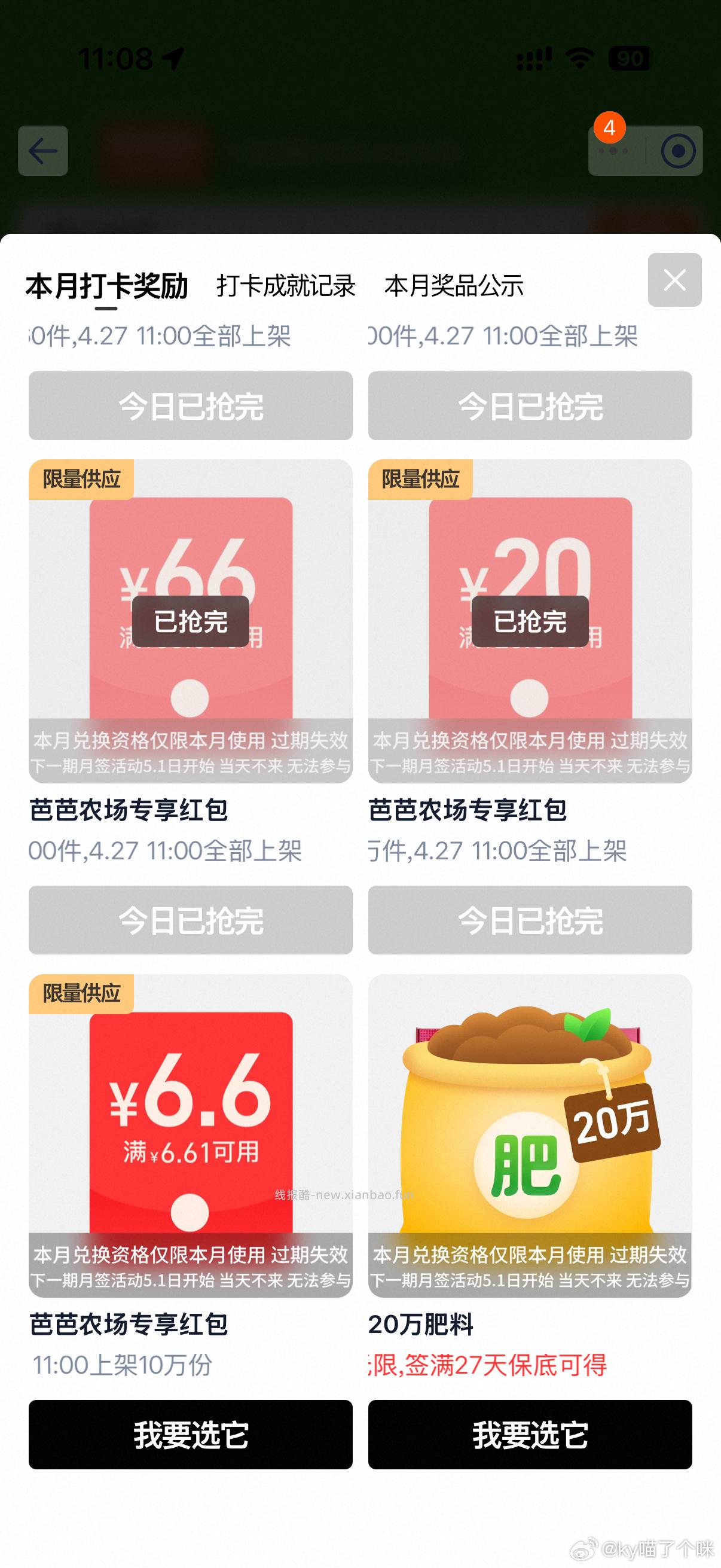
Task: Select the 本月打卡奖励 tab
Action: [x=109, y=283]
